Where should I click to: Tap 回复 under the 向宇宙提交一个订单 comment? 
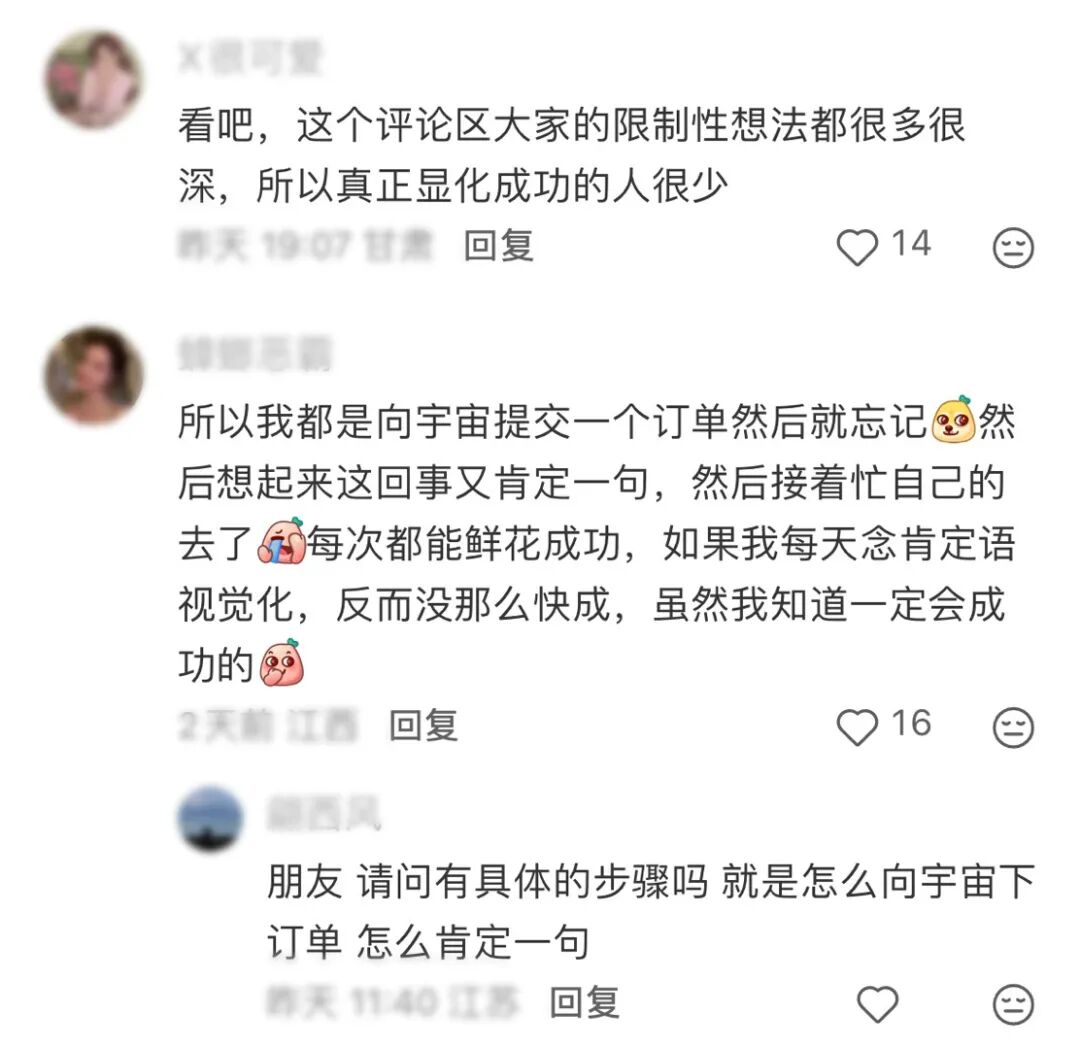pyautogui.click(x=423, y=726)
